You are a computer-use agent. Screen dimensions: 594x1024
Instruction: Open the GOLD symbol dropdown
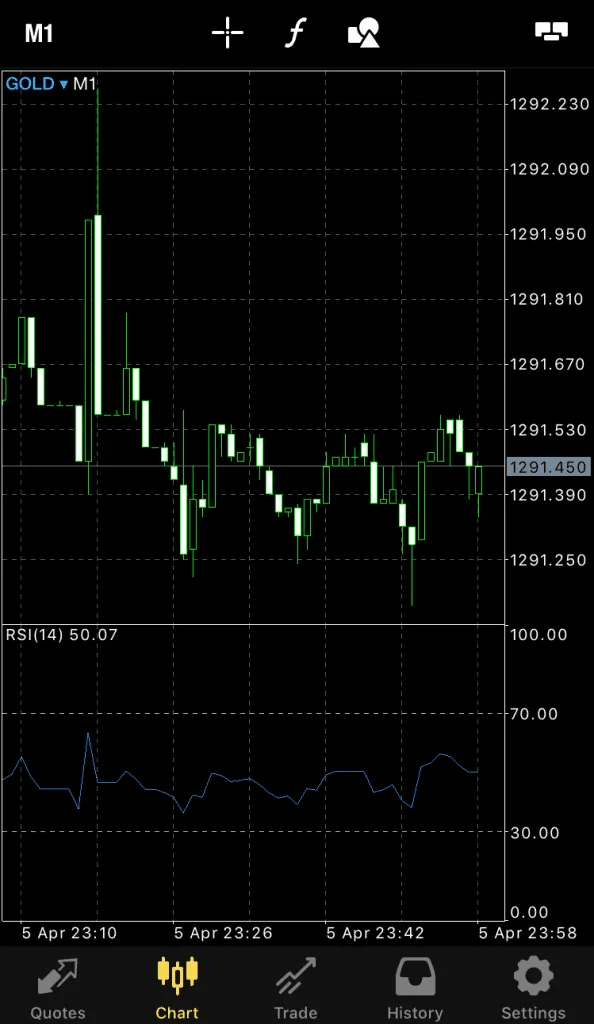click(x=37, y=84)
